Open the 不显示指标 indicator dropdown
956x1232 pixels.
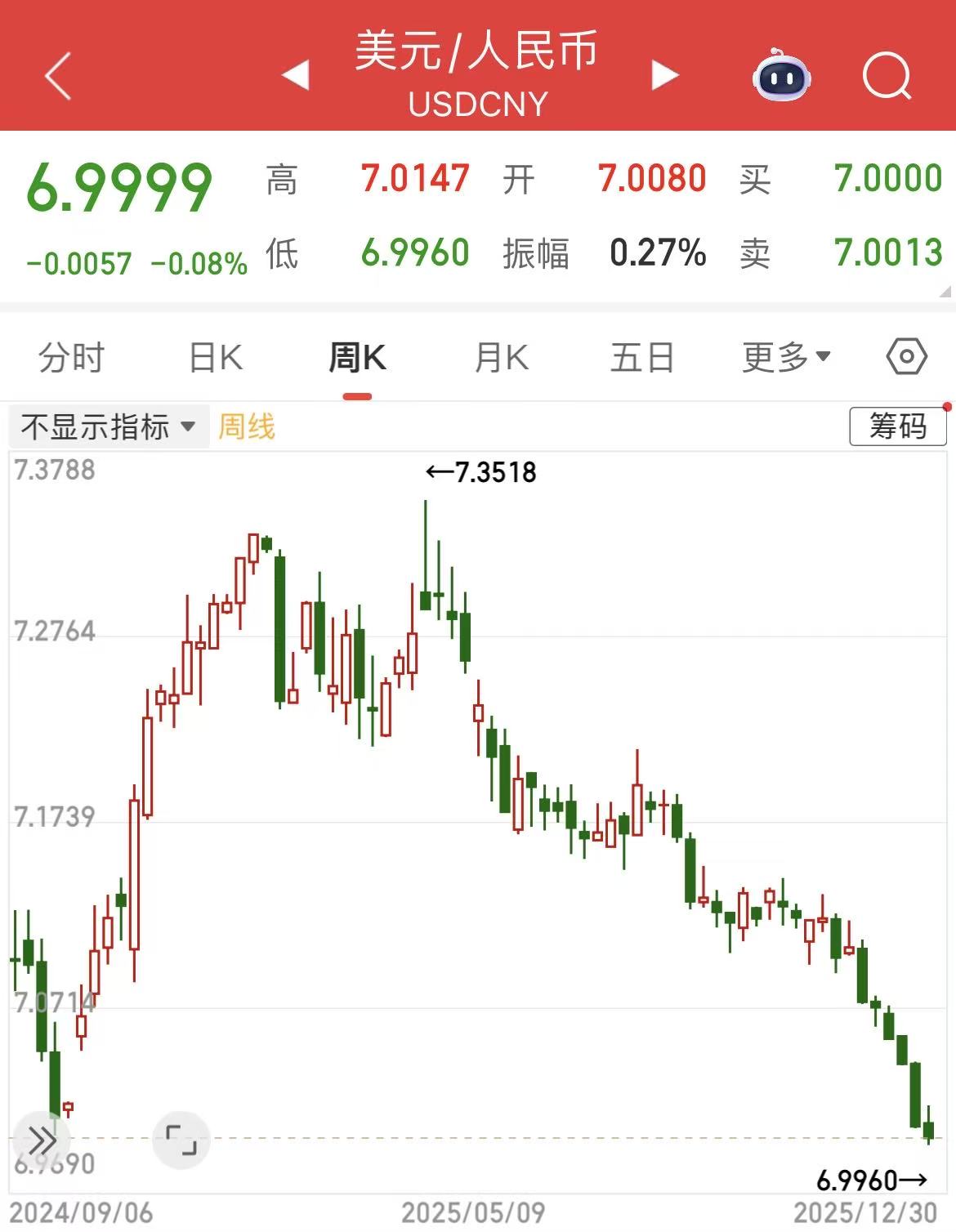109,426
